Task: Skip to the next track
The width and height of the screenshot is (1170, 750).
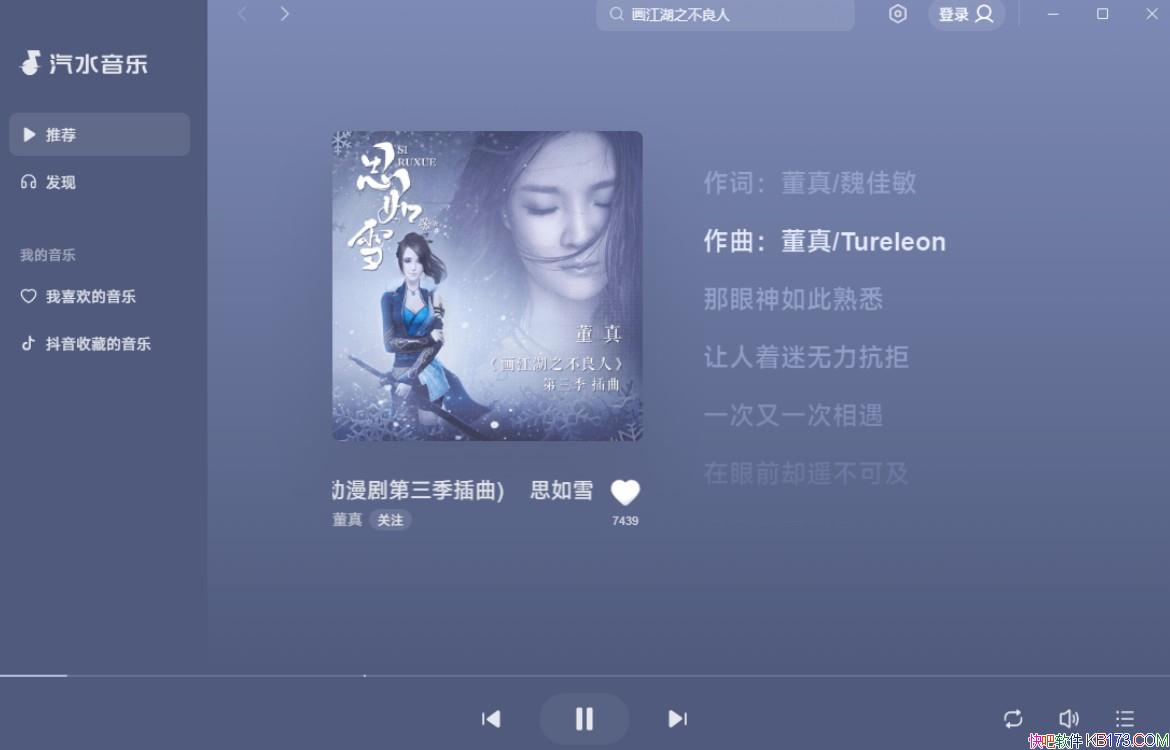Action: click(x=677, y=719)
